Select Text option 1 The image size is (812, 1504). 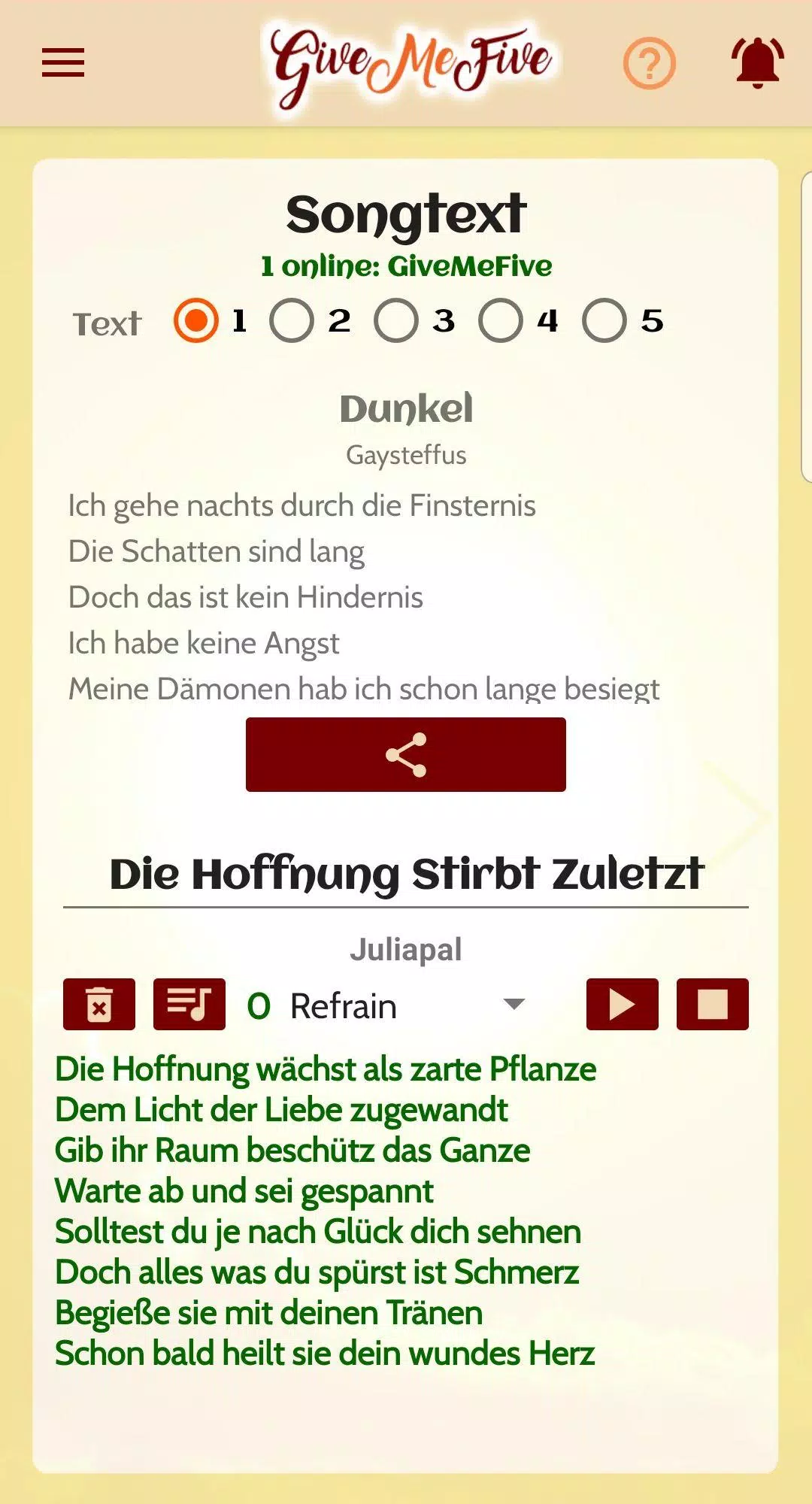click(196, 321)
